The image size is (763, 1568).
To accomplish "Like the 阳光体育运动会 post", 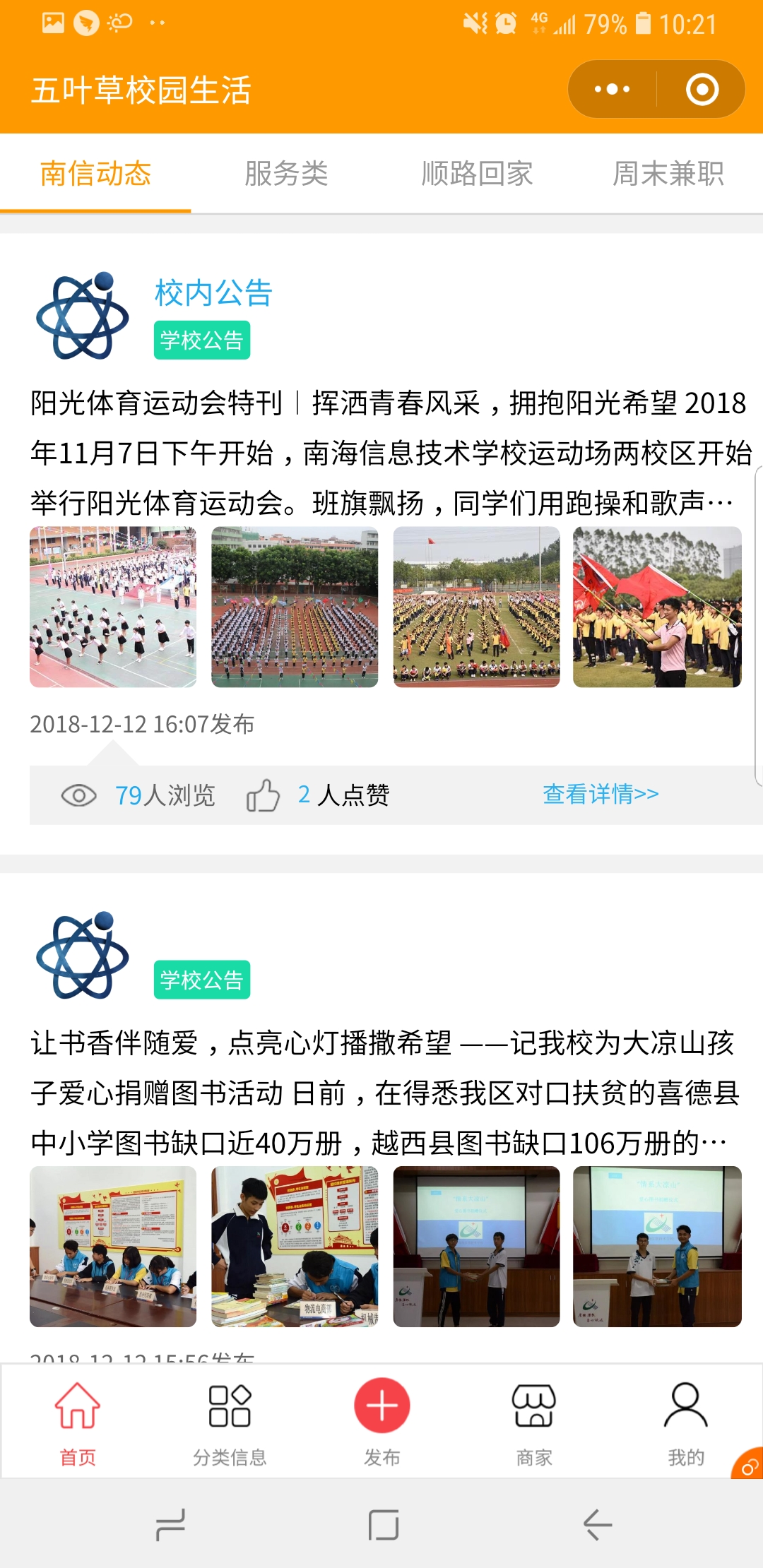I will point(264,795).
